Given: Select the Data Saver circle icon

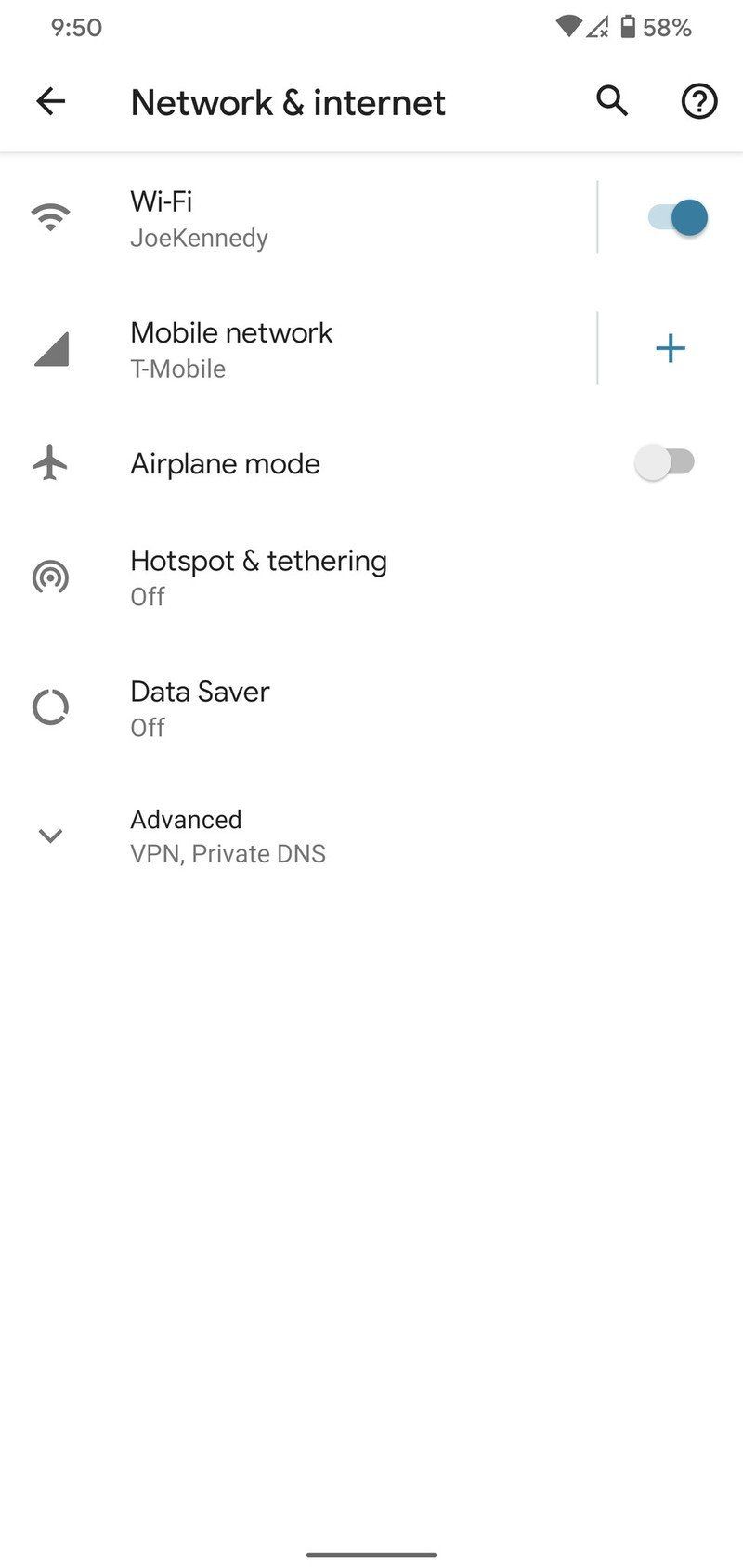Looking at the screenshot, I should (x=50, y=707).
